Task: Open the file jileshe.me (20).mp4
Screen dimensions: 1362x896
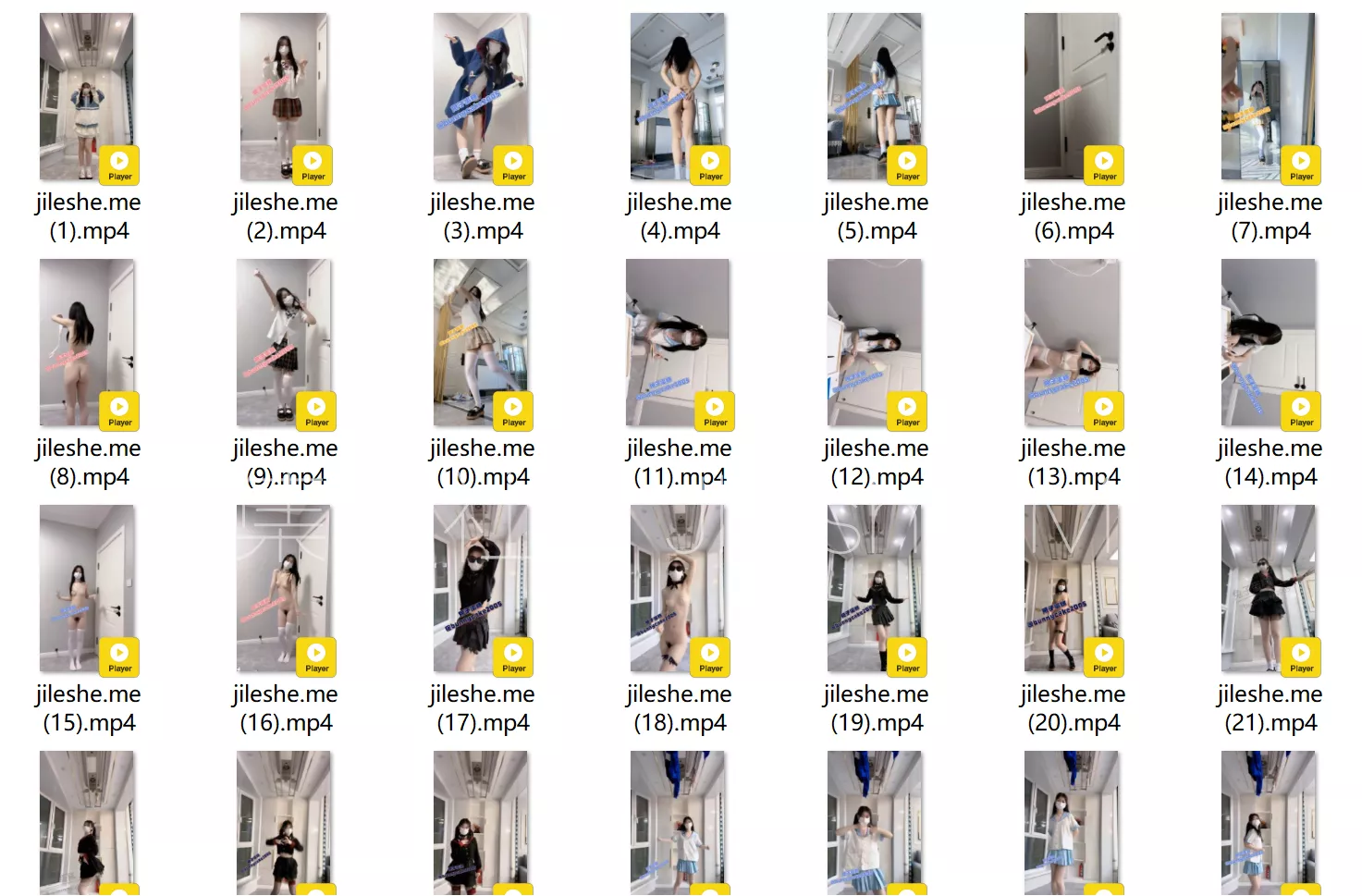Action: (x=1072, y=589)
